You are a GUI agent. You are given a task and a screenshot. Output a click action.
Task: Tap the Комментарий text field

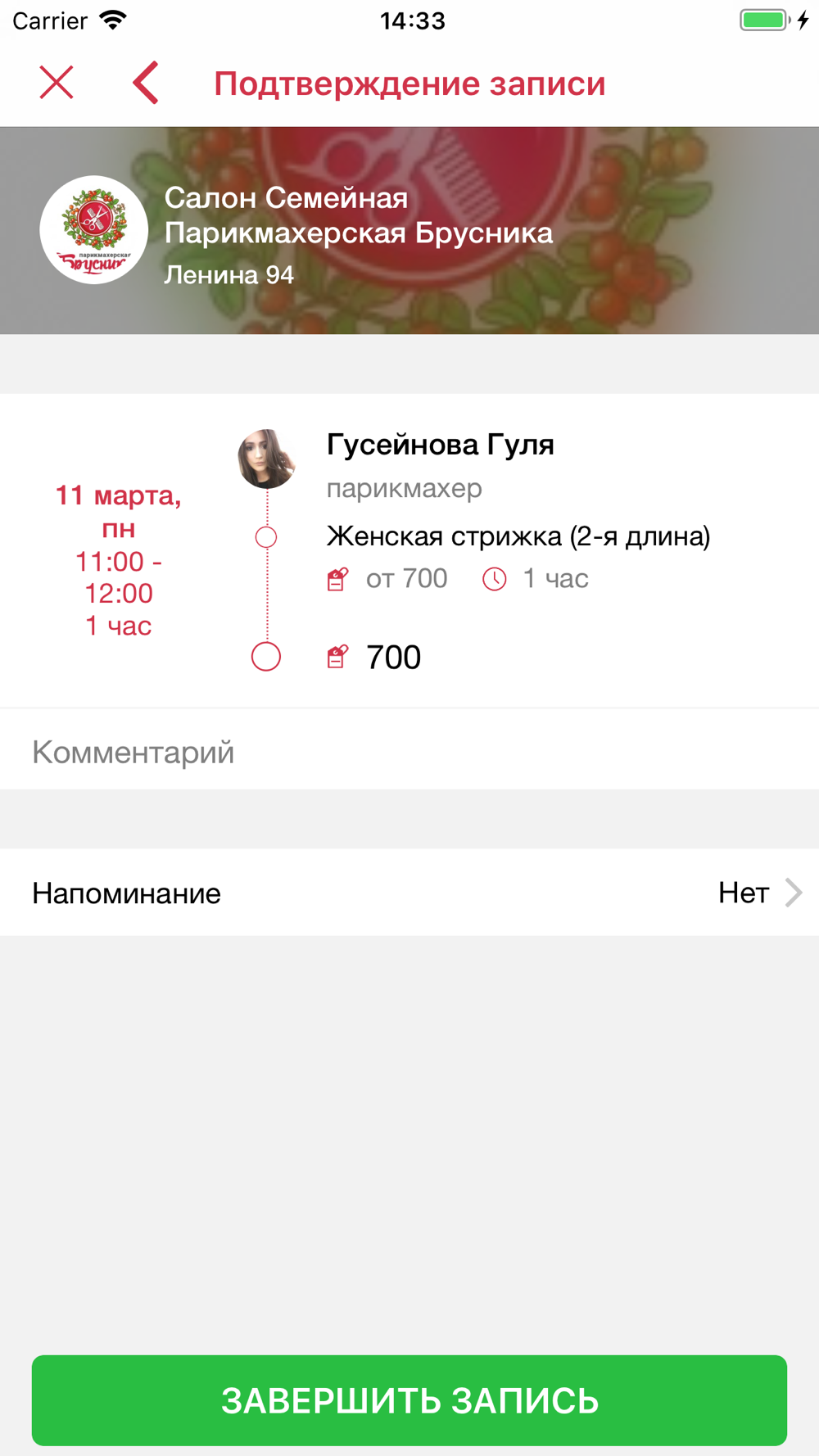(409, 750)
